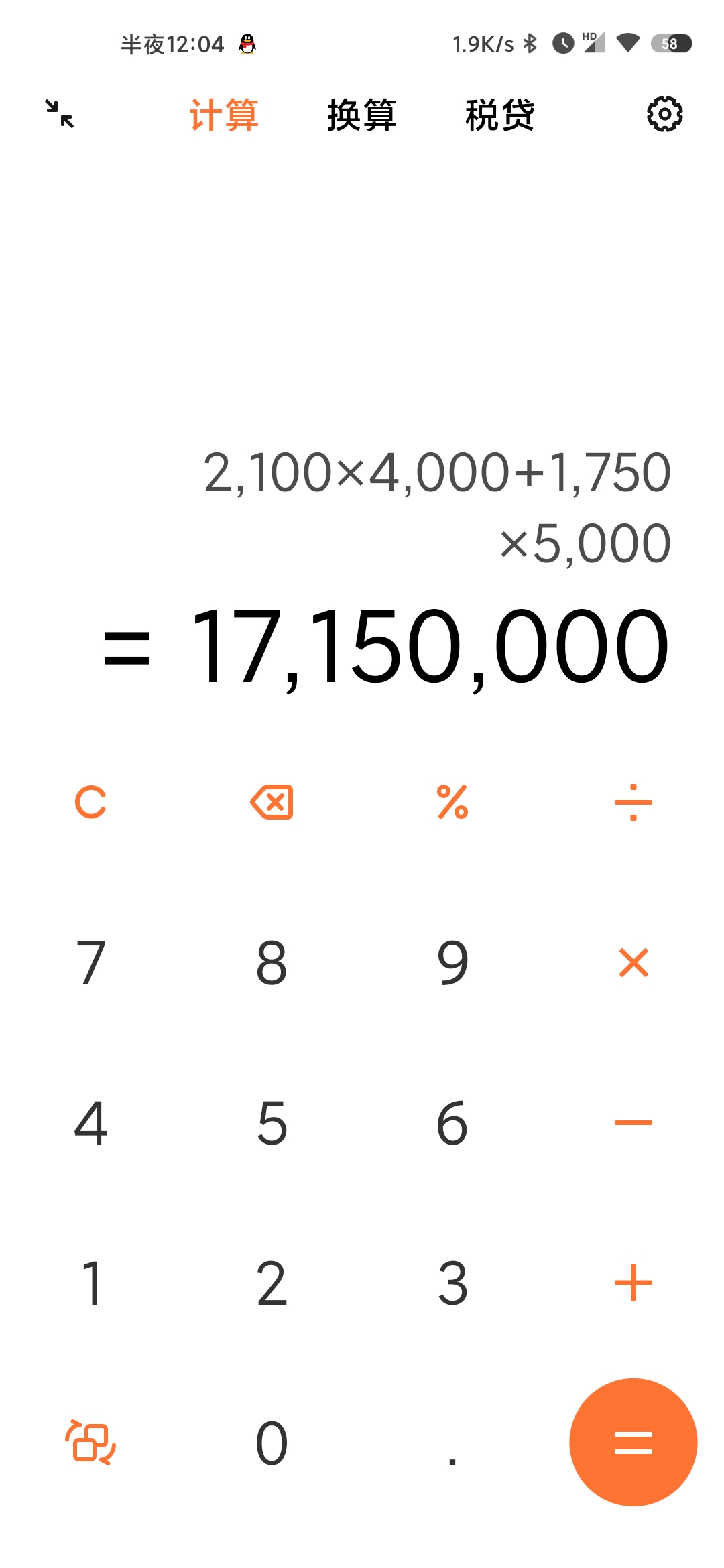This screenshot has height=1568, width=724.
Task: Tap the minus operator key
Action: 633,1122
